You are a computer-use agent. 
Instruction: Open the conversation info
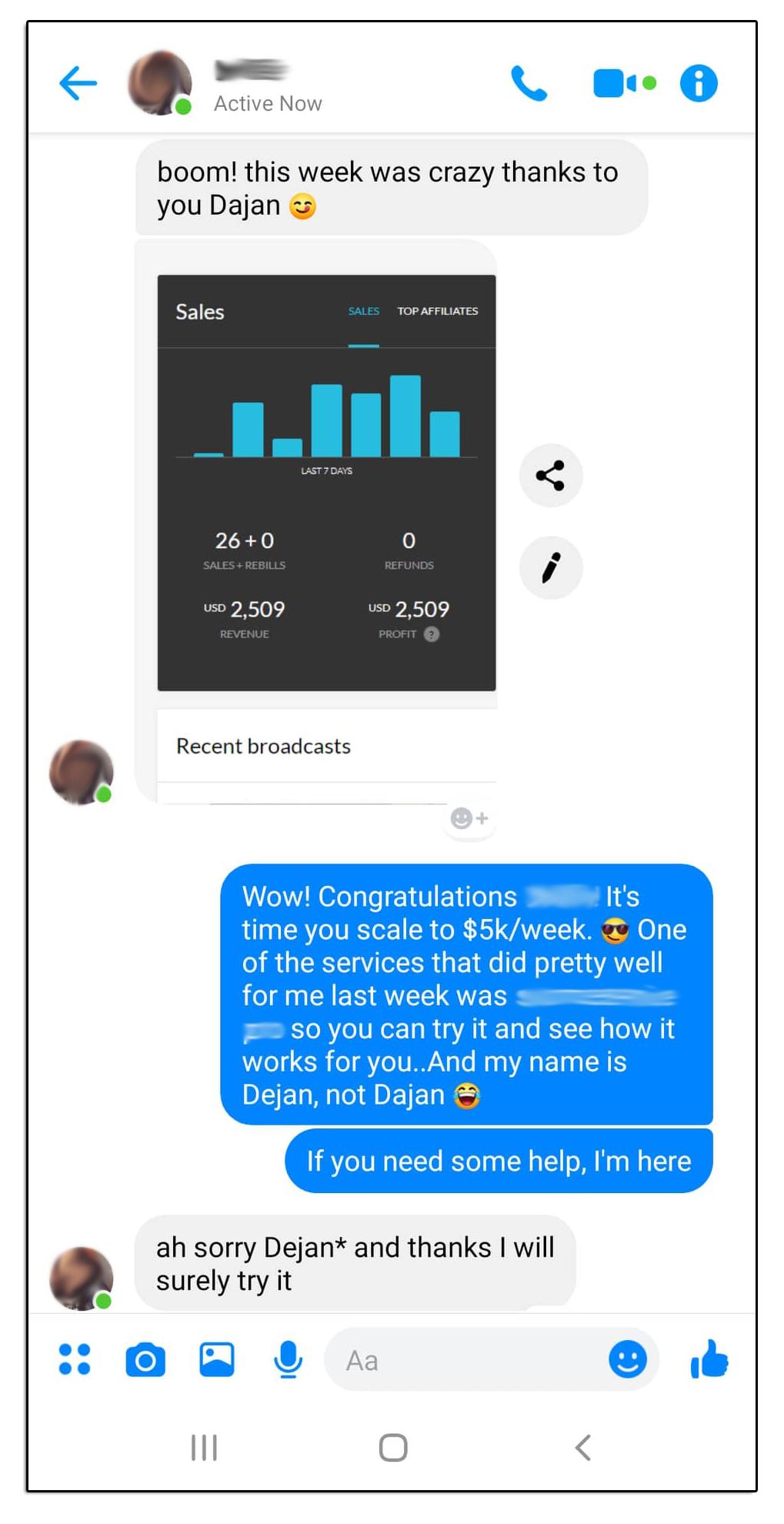tap(698, 83)
